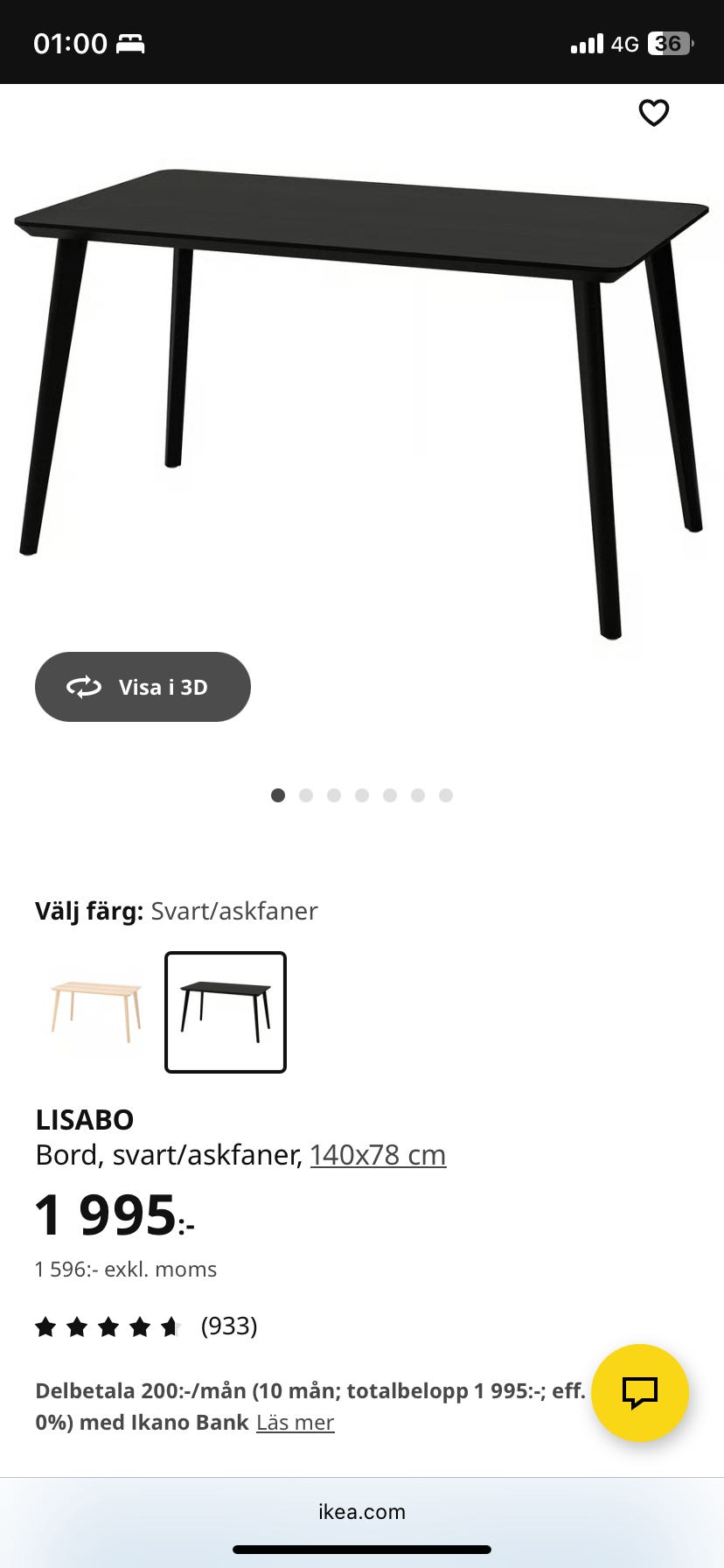Tap the first carousel dot

(x=278, y=795)
